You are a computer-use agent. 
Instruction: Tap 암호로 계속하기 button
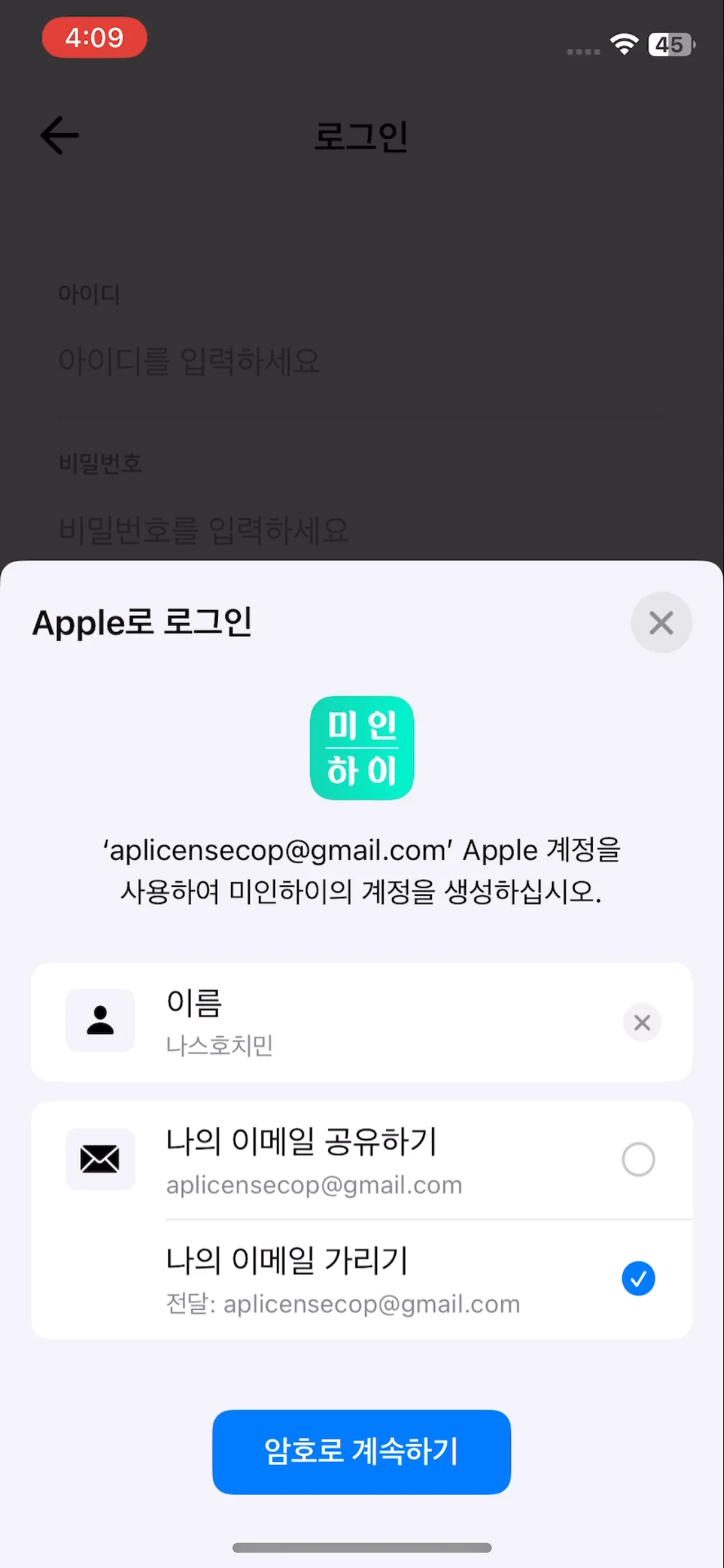coord(362,1451)
